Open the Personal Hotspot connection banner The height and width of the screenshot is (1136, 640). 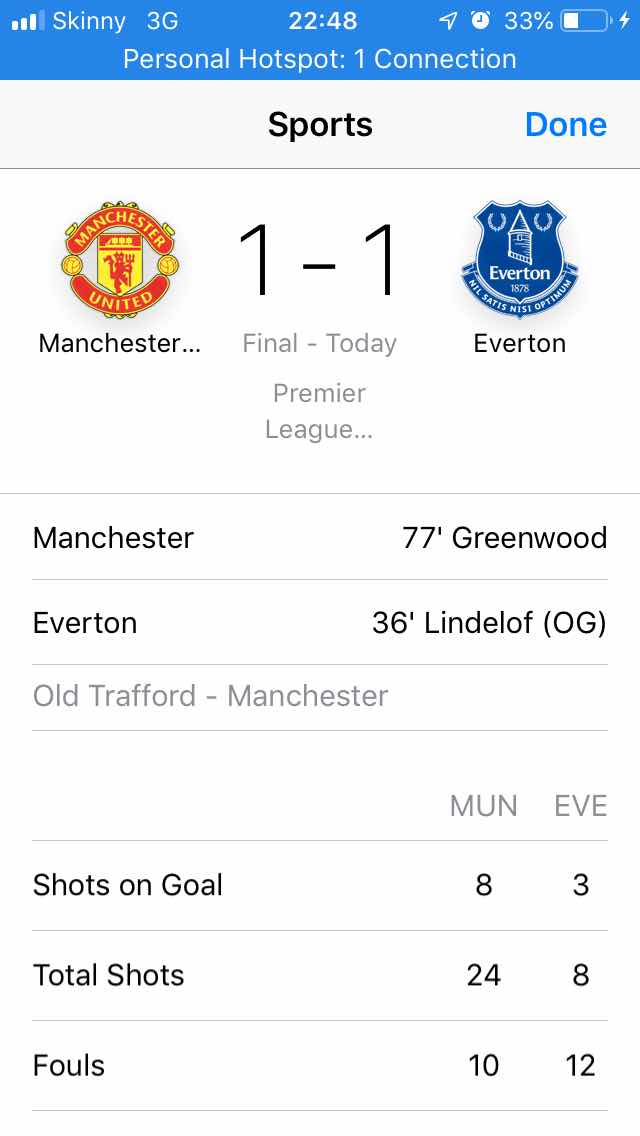pos(320,60)
